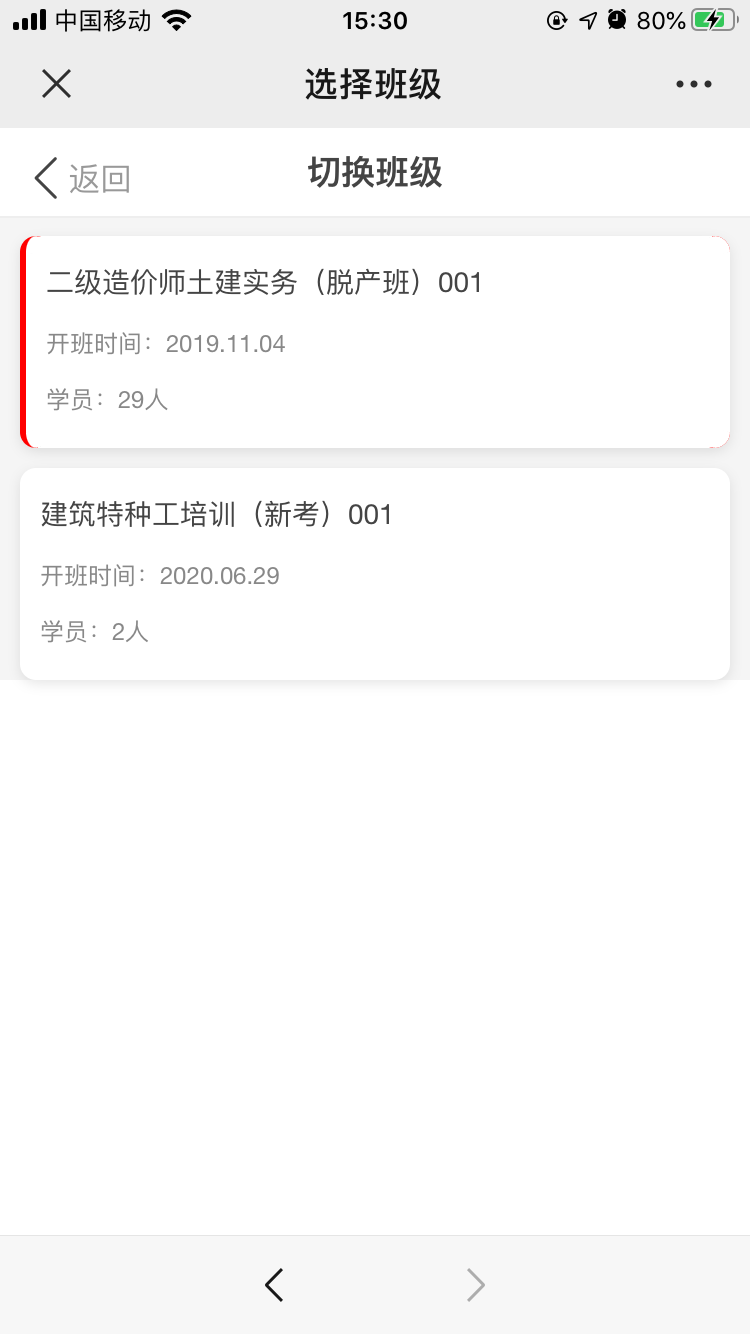
Task: Tap the bottom forward arrow
Action: pos(476,1284)
